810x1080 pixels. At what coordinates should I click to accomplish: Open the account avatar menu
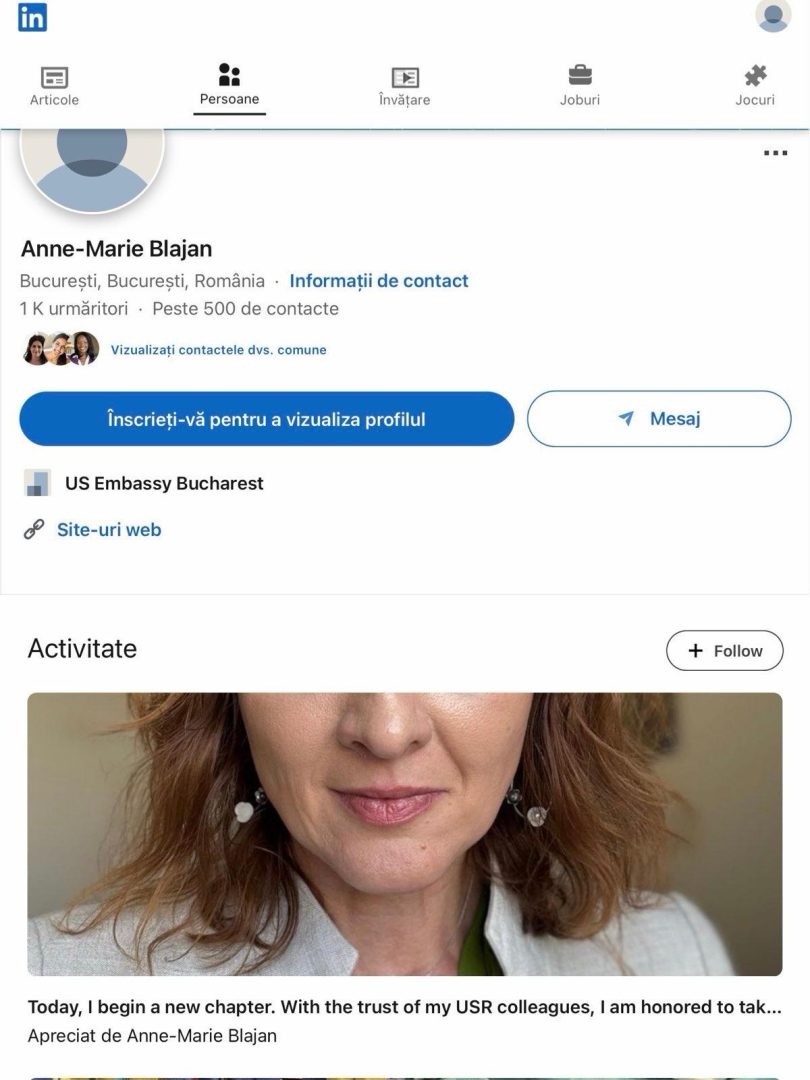coord(773,16)
